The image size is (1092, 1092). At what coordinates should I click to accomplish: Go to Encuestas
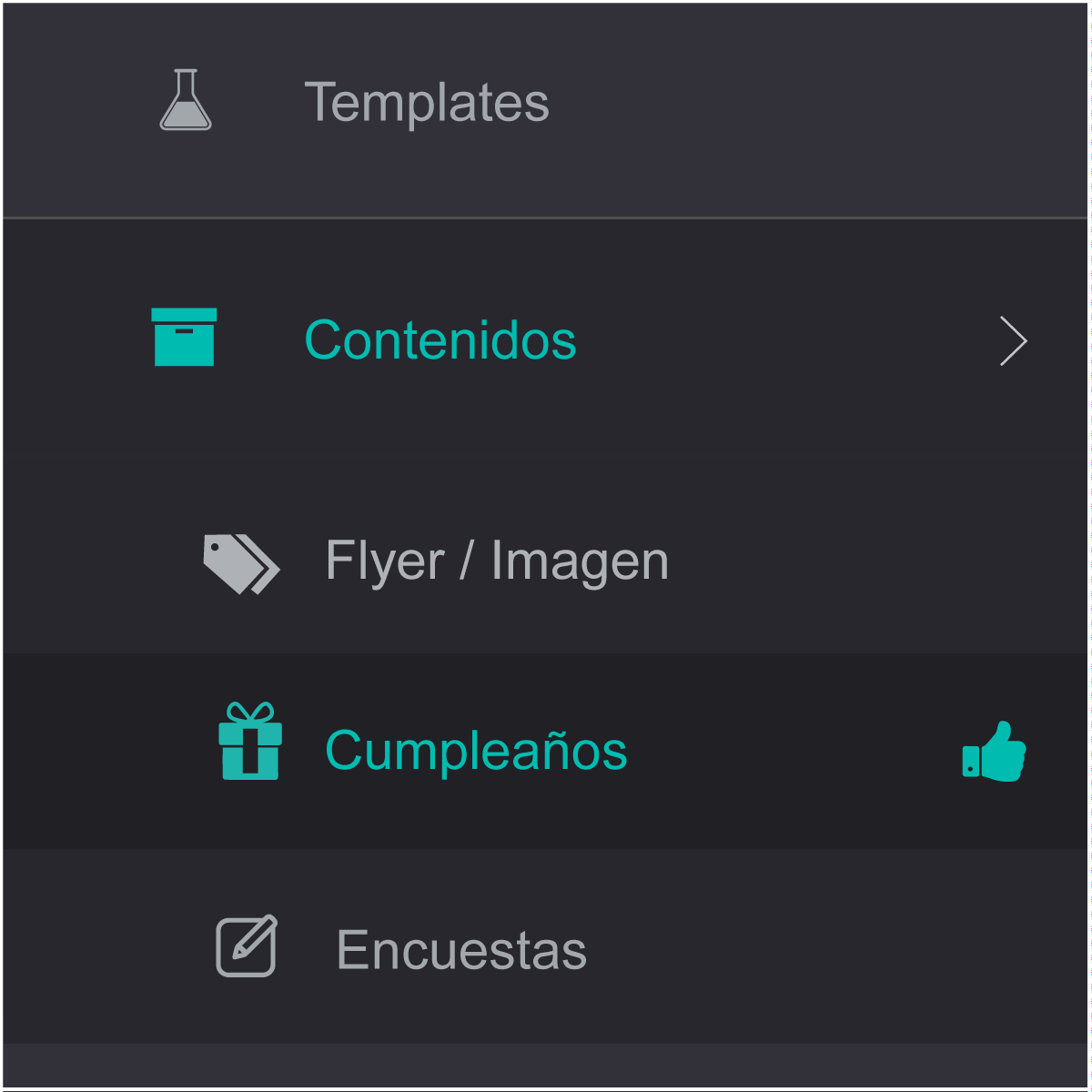click(546, 947)
